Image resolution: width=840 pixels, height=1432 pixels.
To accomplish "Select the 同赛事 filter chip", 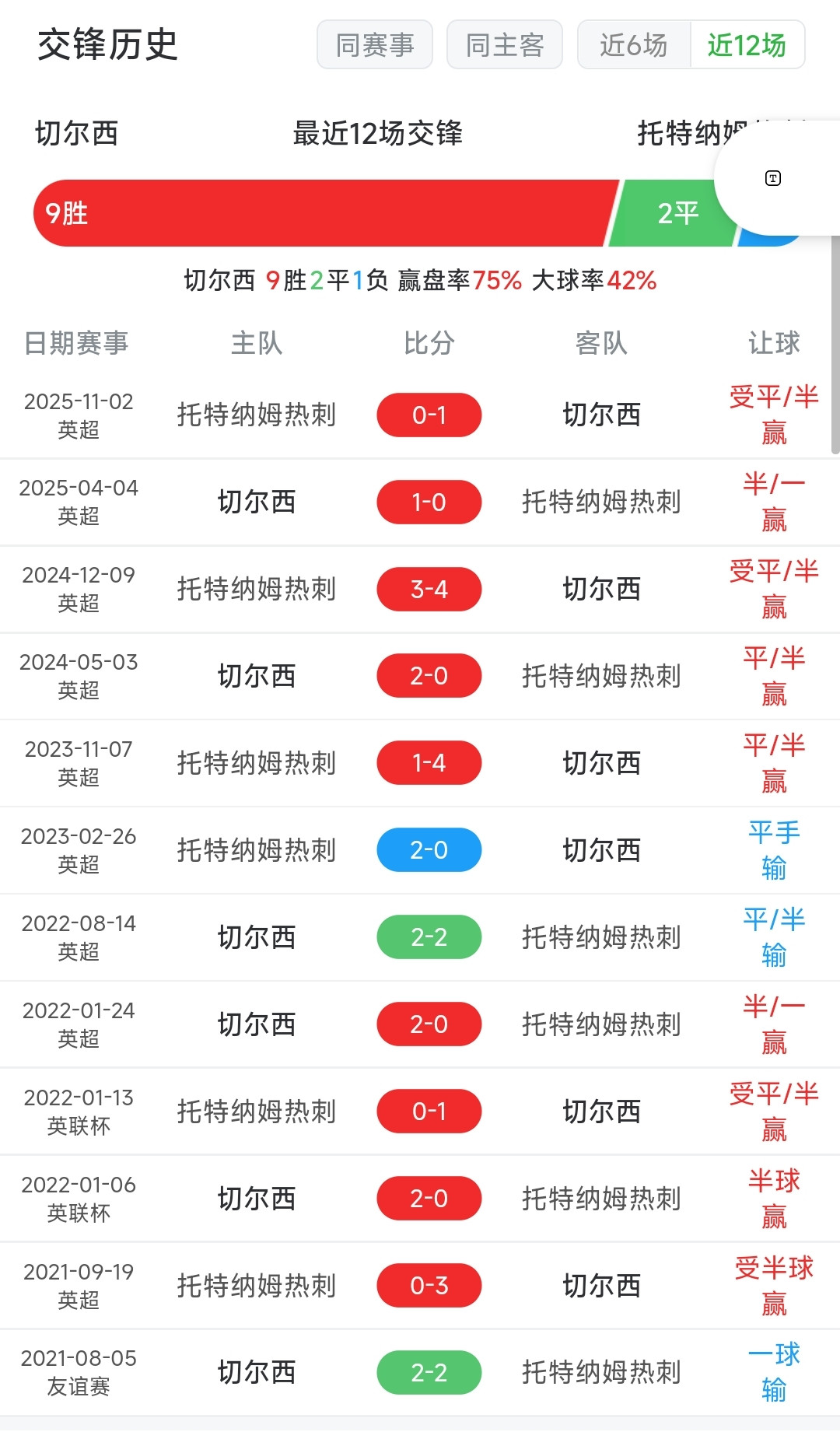I will [374, 45].
